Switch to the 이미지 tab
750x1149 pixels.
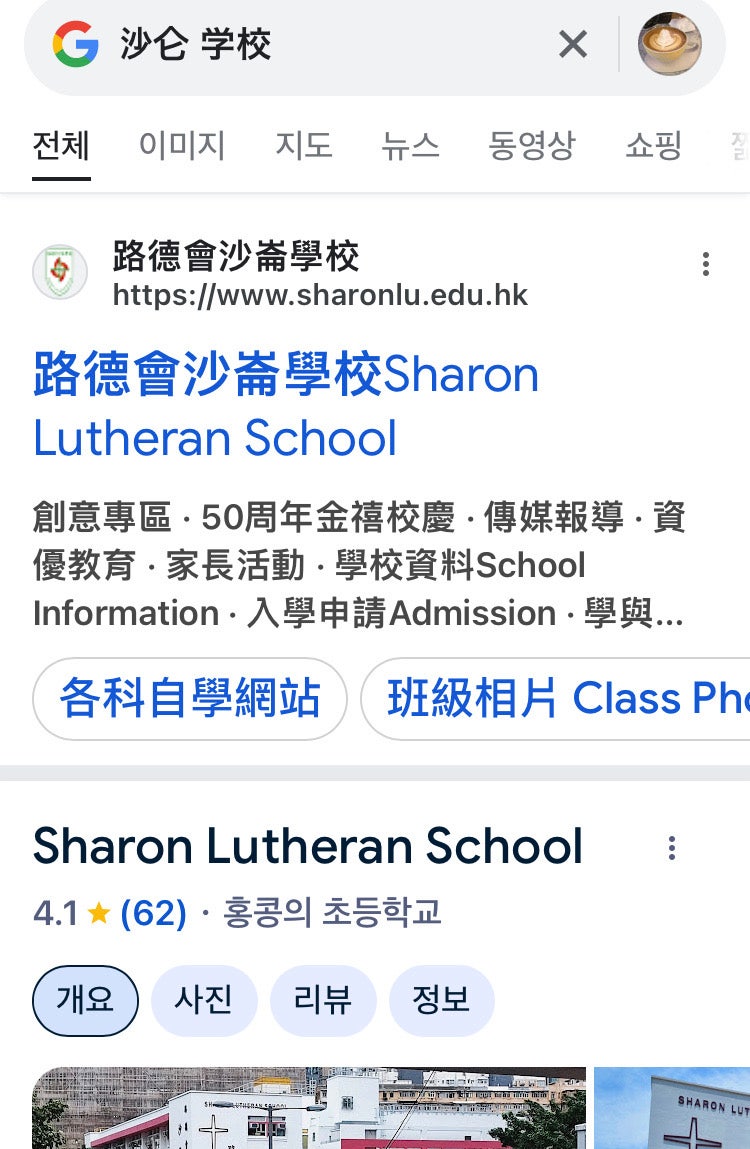point(182,146)
